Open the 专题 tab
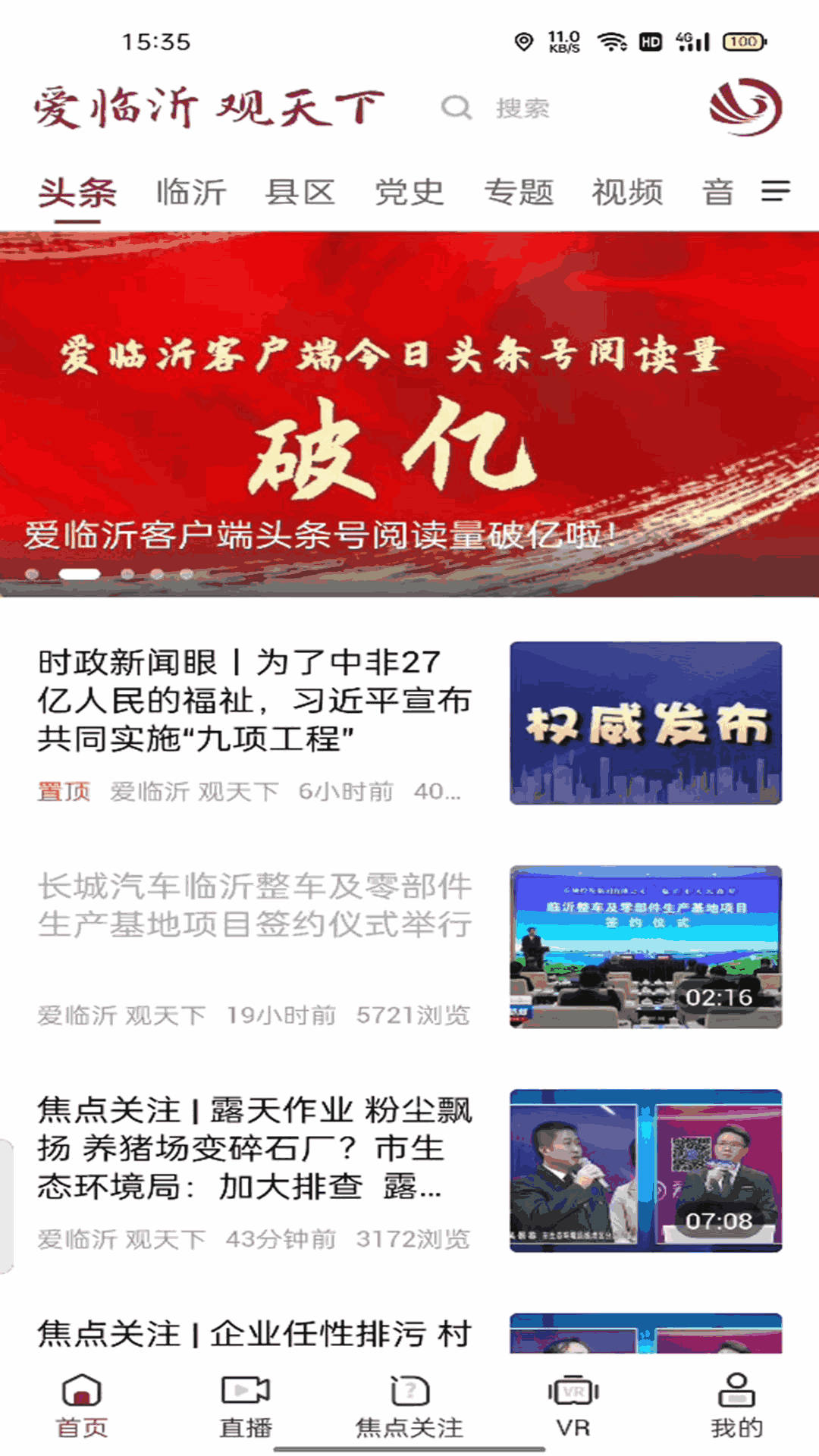 tap(519, 193)
